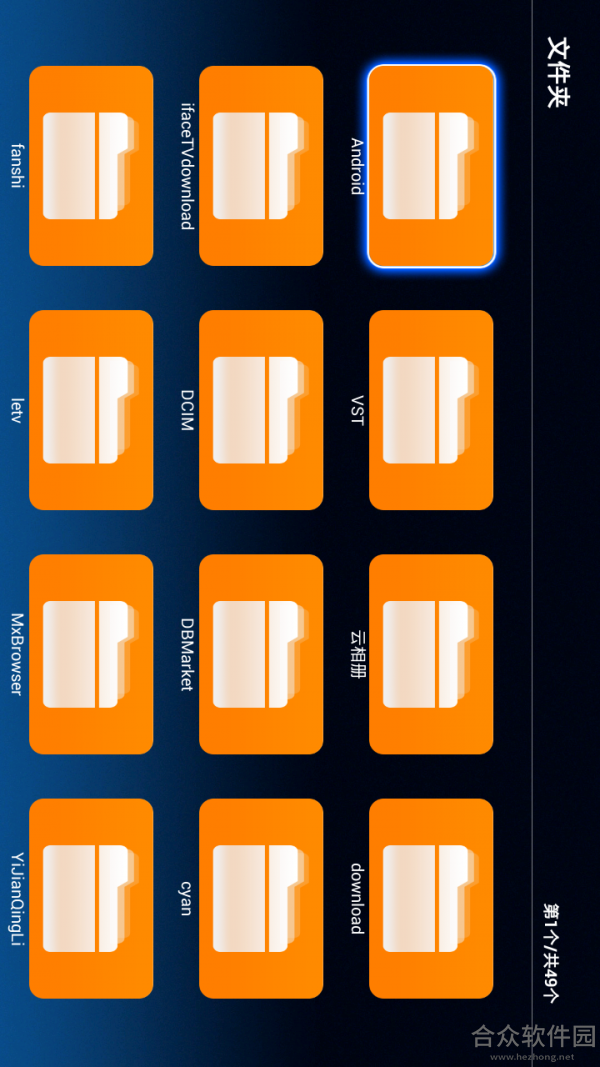
Task: Open the ifaceTVdownload folder
Action: coord(261,166)
